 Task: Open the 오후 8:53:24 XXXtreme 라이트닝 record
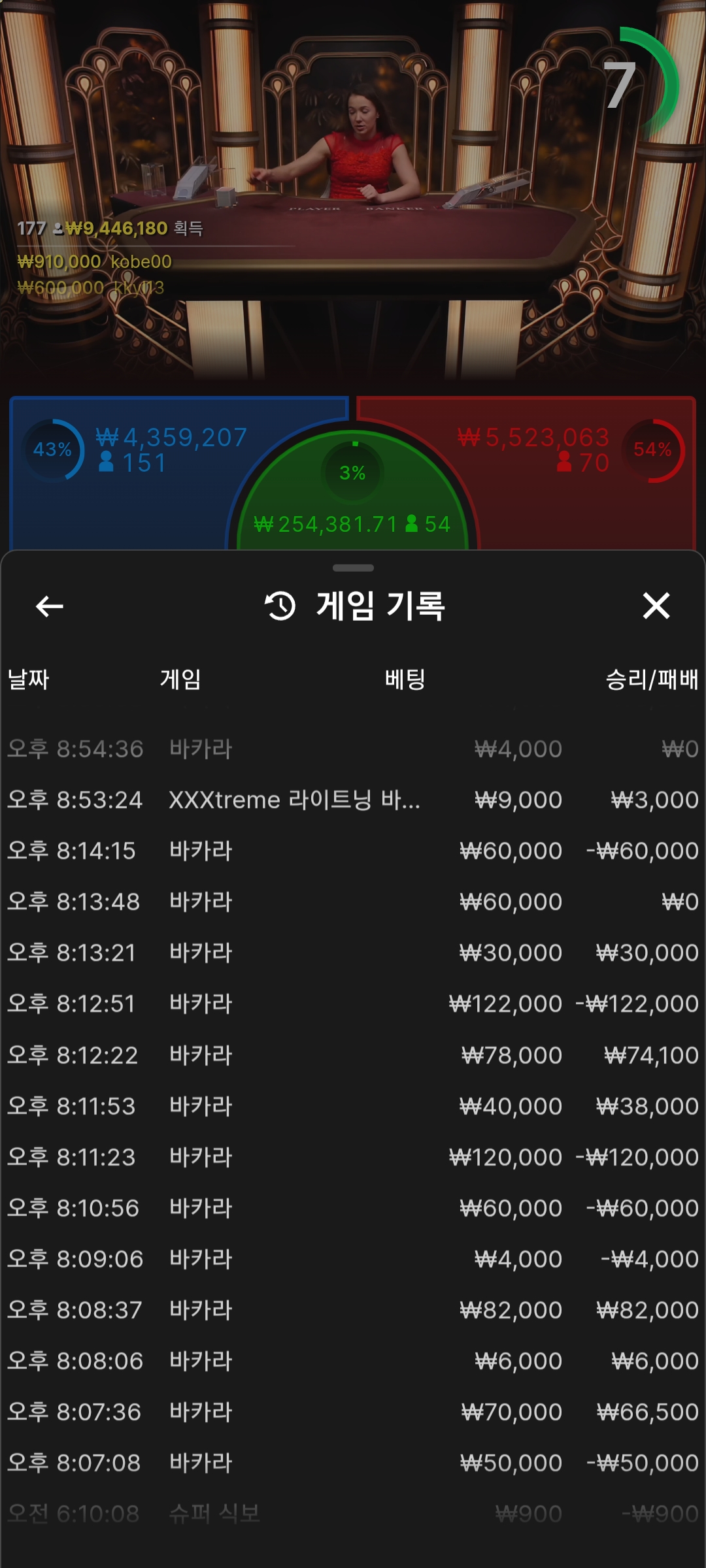[353, 800]
